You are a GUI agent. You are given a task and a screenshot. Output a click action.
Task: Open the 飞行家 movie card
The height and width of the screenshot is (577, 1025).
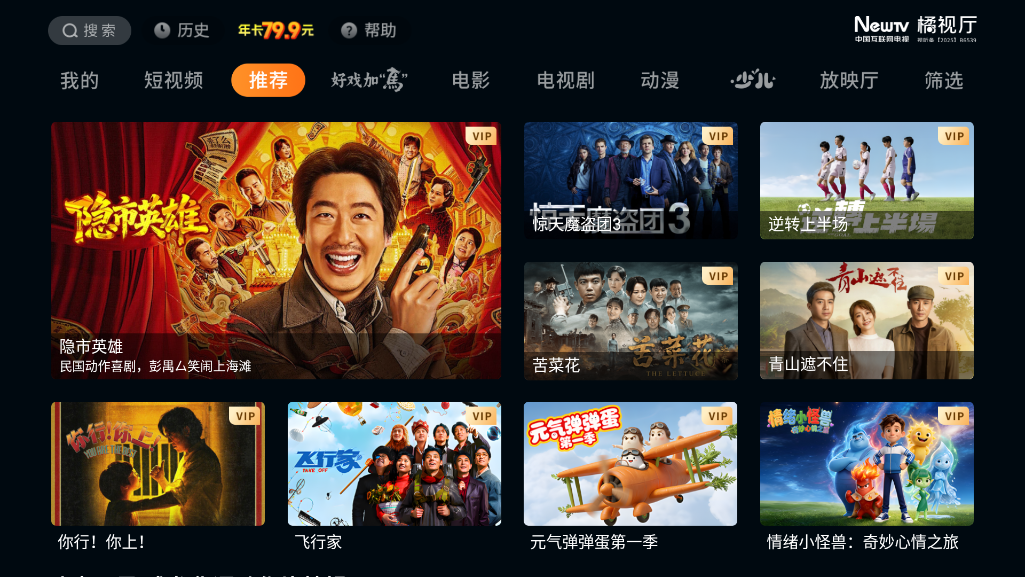(394, 464)
